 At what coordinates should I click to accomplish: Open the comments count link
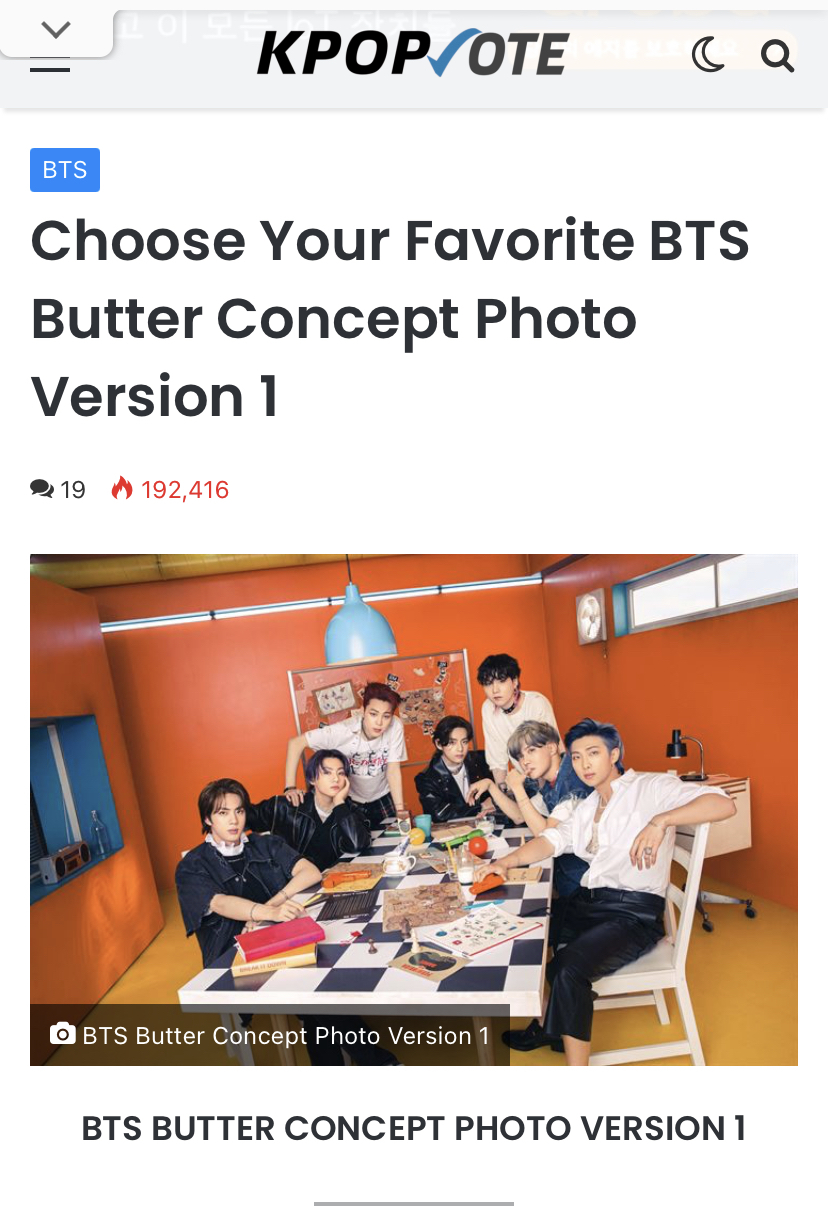pyautogui.click(x=58, y=490)
